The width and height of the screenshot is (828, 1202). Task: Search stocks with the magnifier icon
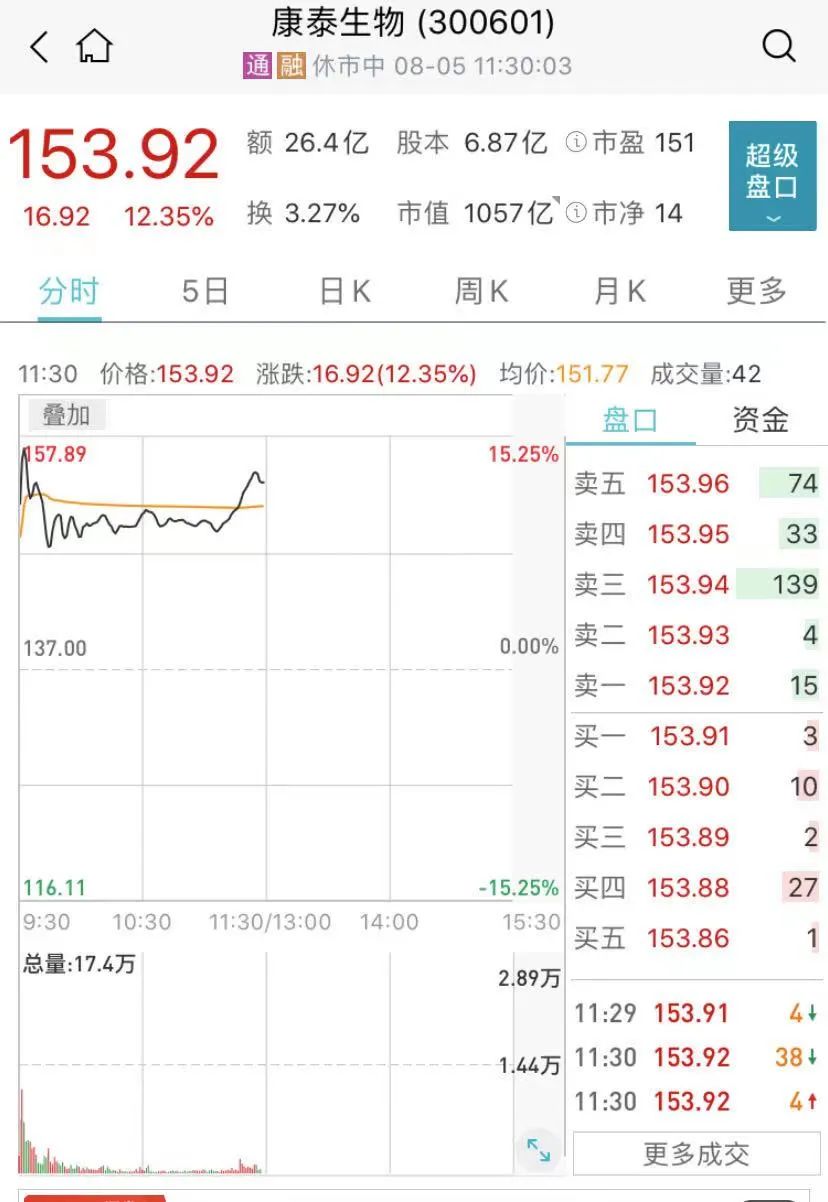pyautogui.click(x=778, y=46)
